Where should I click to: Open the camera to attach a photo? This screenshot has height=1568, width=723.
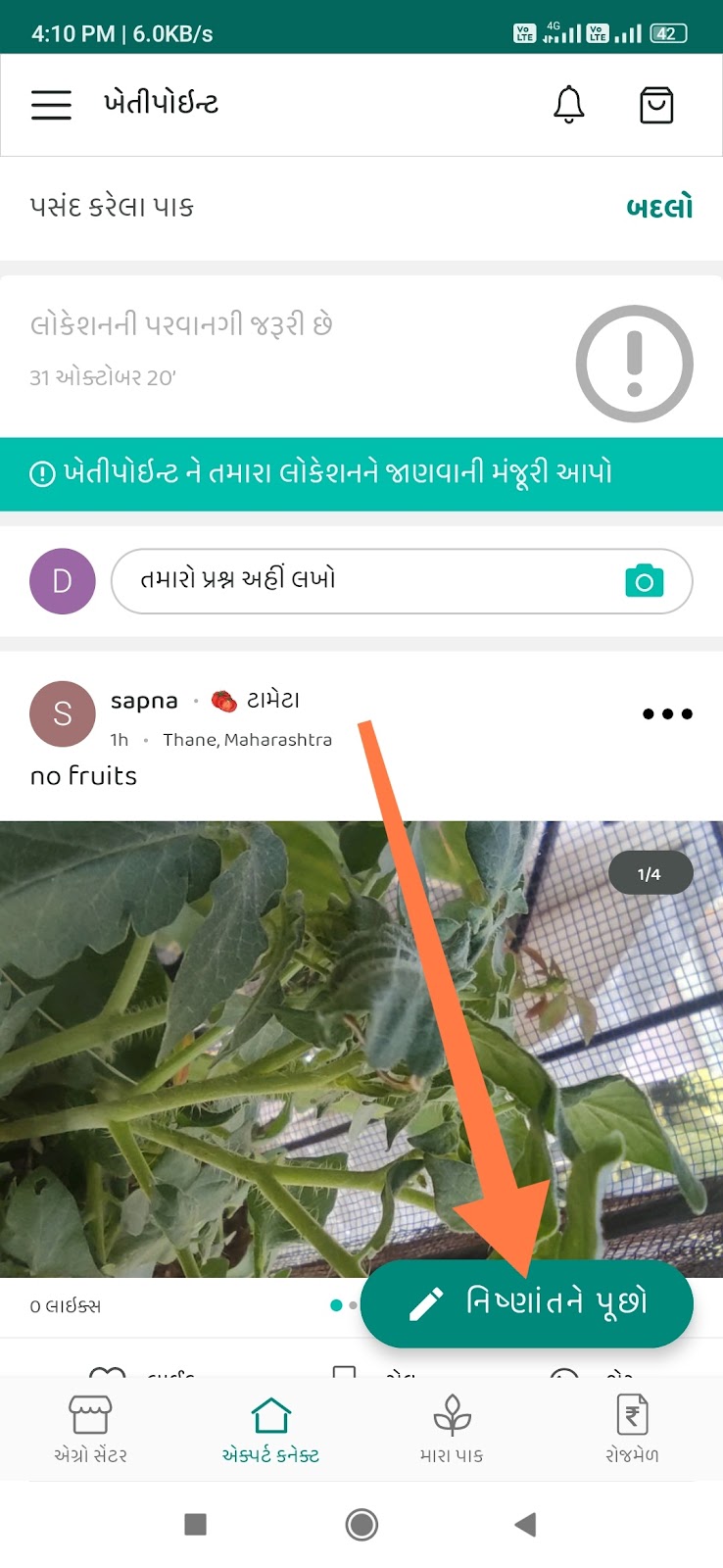click(644, 580)
